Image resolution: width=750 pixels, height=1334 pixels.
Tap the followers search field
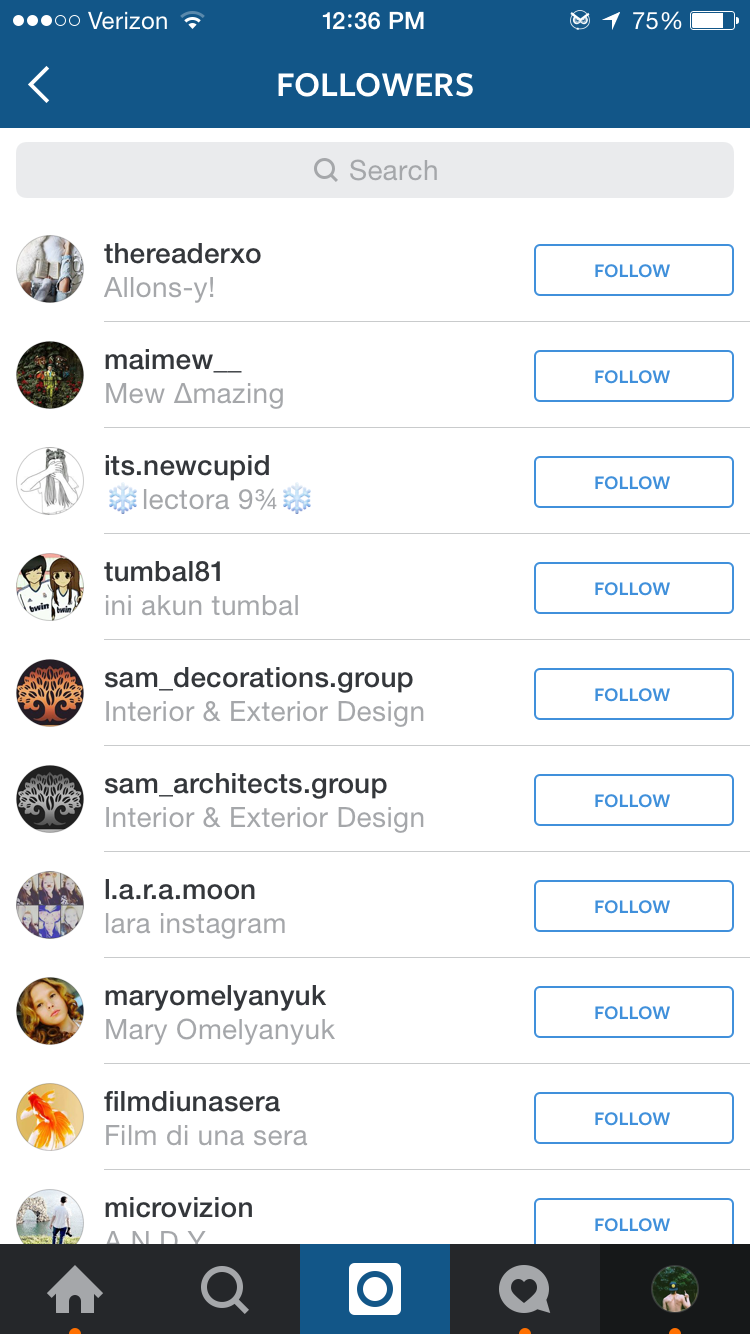coord(375,170)
